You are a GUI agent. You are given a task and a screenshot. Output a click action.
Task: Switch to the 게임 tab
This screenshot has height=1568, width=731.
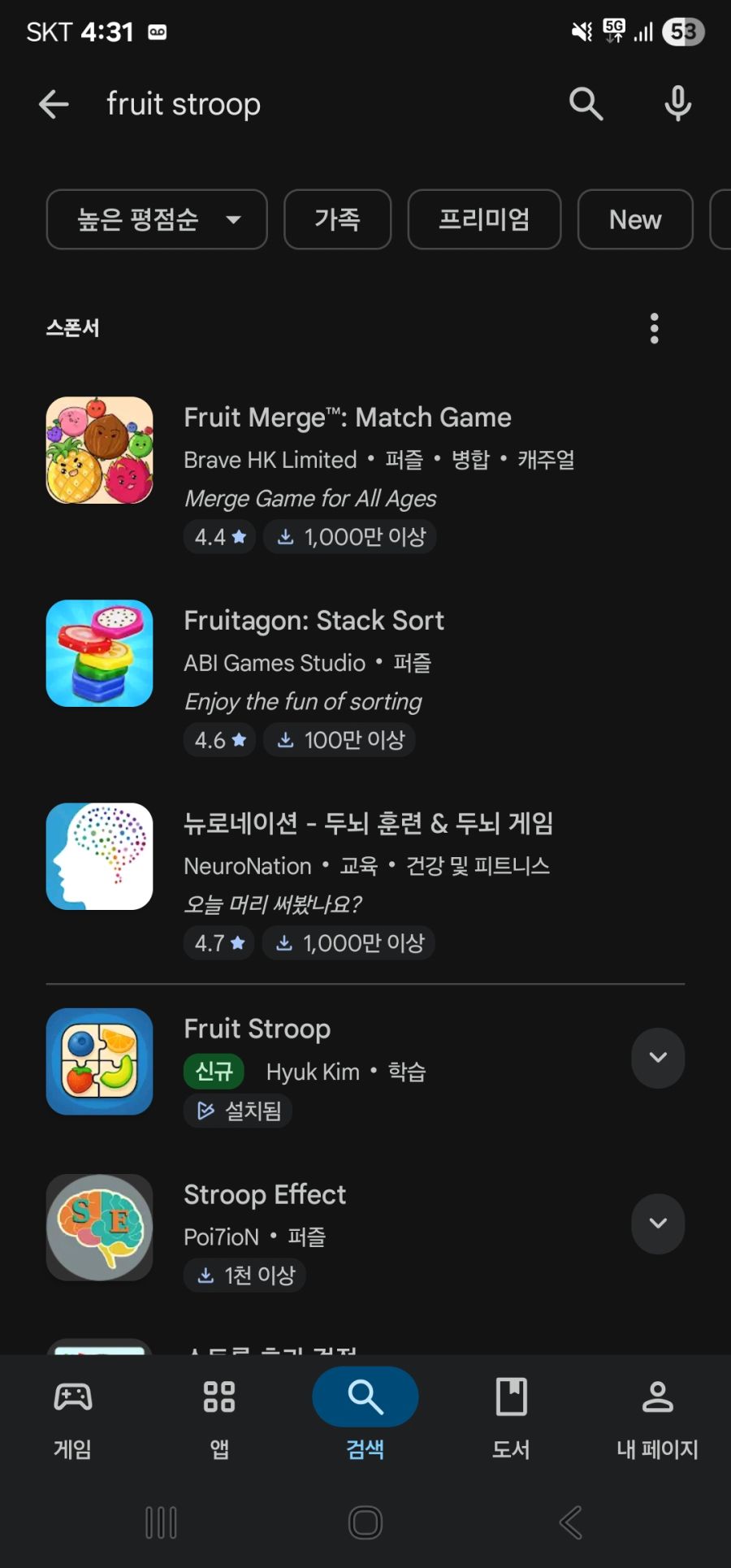point(71,1415)
